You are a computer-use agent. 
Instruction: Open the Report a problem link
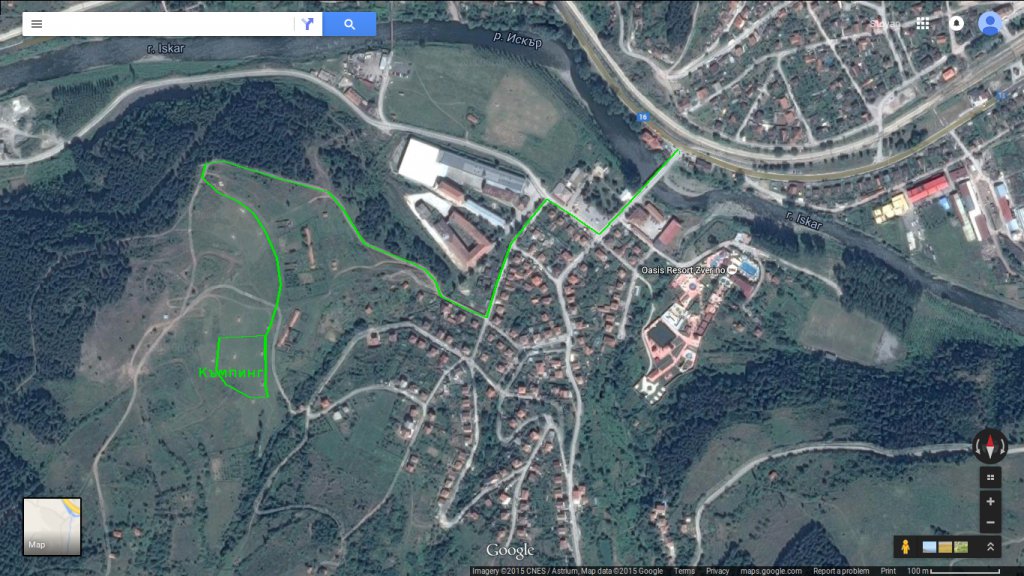click(x=841, y=571)
